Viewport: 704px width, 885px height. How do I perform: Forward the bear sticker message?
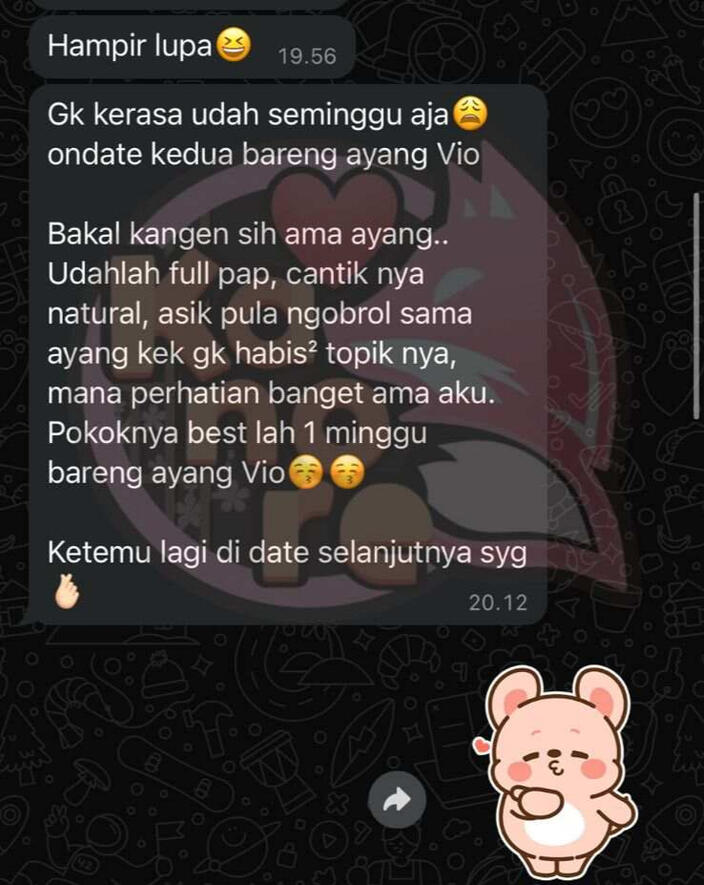pyautogui.click(x=397, y=799)
